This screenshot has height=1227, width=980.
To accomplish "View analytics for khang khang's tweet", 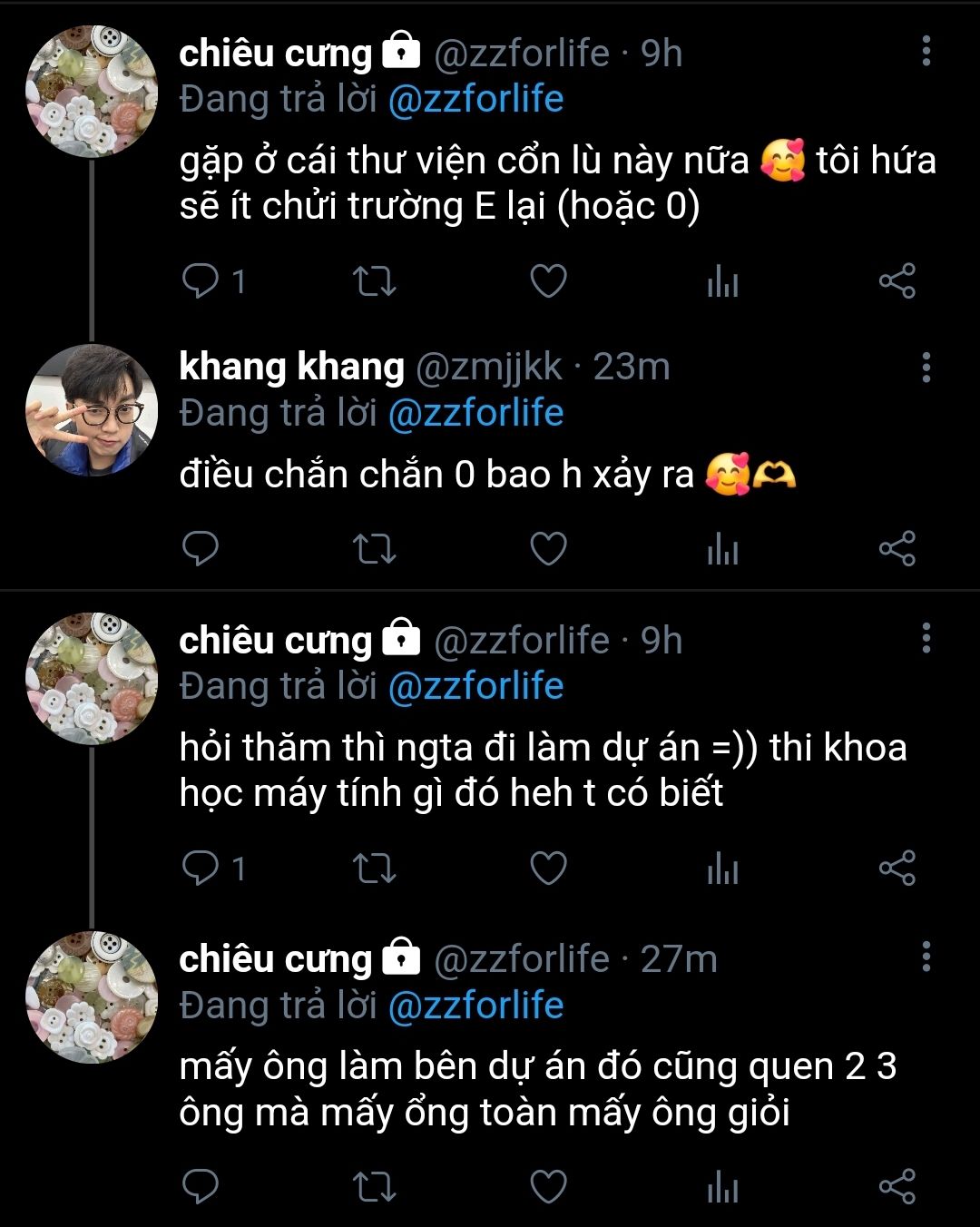I will [x=722, y=549].
